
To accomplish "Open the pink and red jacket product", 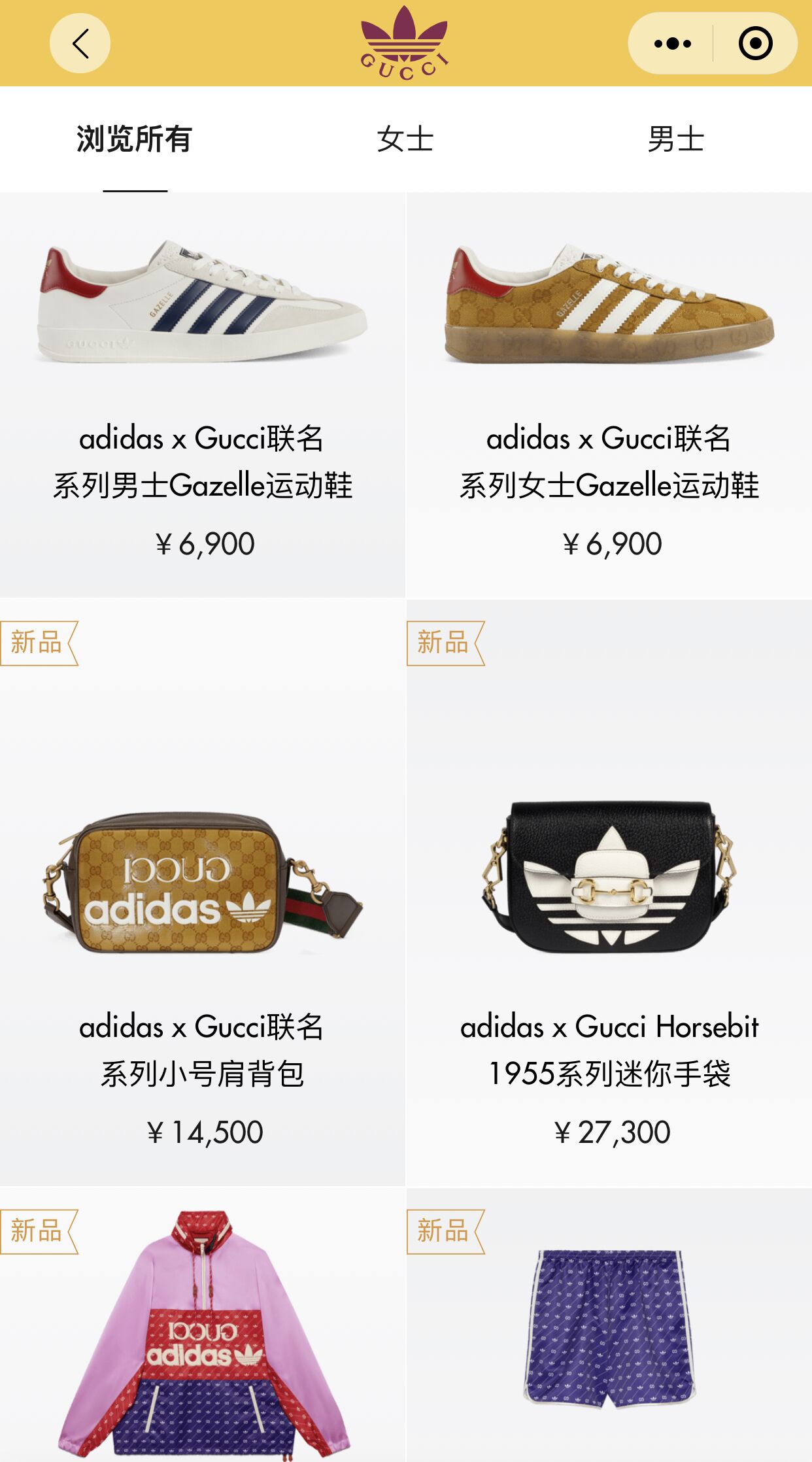I will (203, 1334).
